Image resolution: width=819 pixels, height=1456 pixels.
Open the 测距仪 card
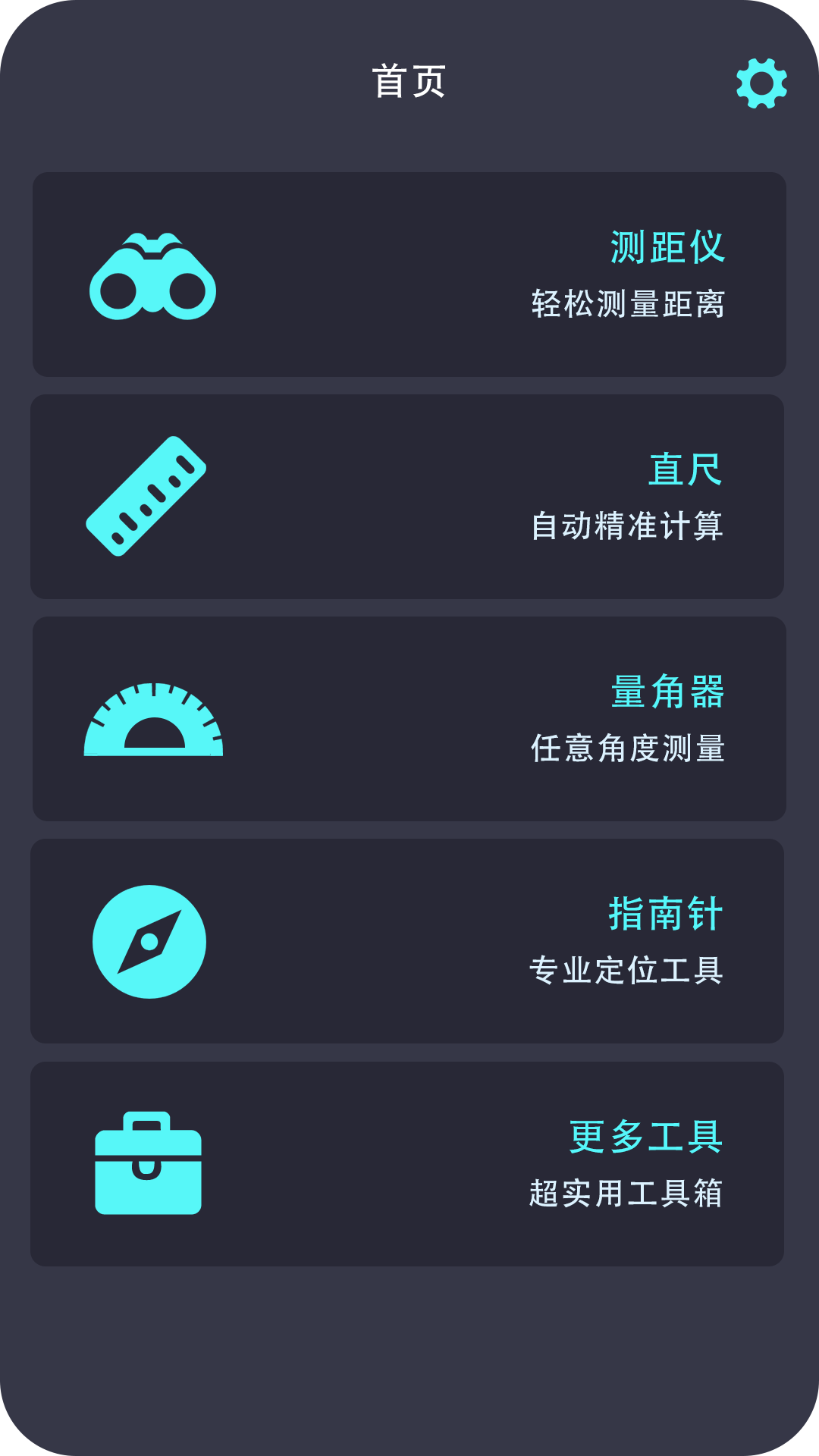click(409, 275)
